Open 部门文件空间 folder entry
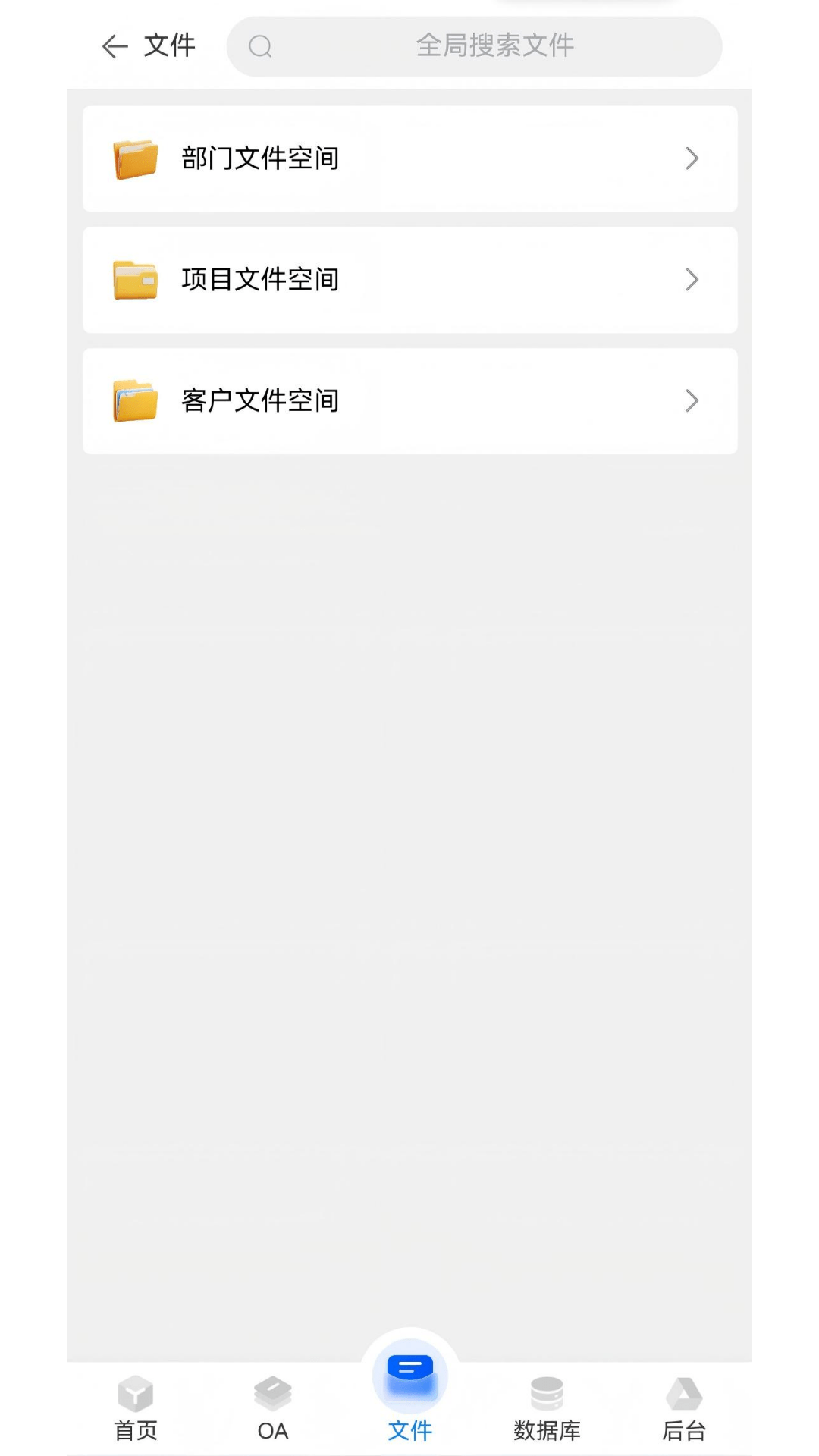The height and width of the screenshot is (1456, 819). pos(409,158)
